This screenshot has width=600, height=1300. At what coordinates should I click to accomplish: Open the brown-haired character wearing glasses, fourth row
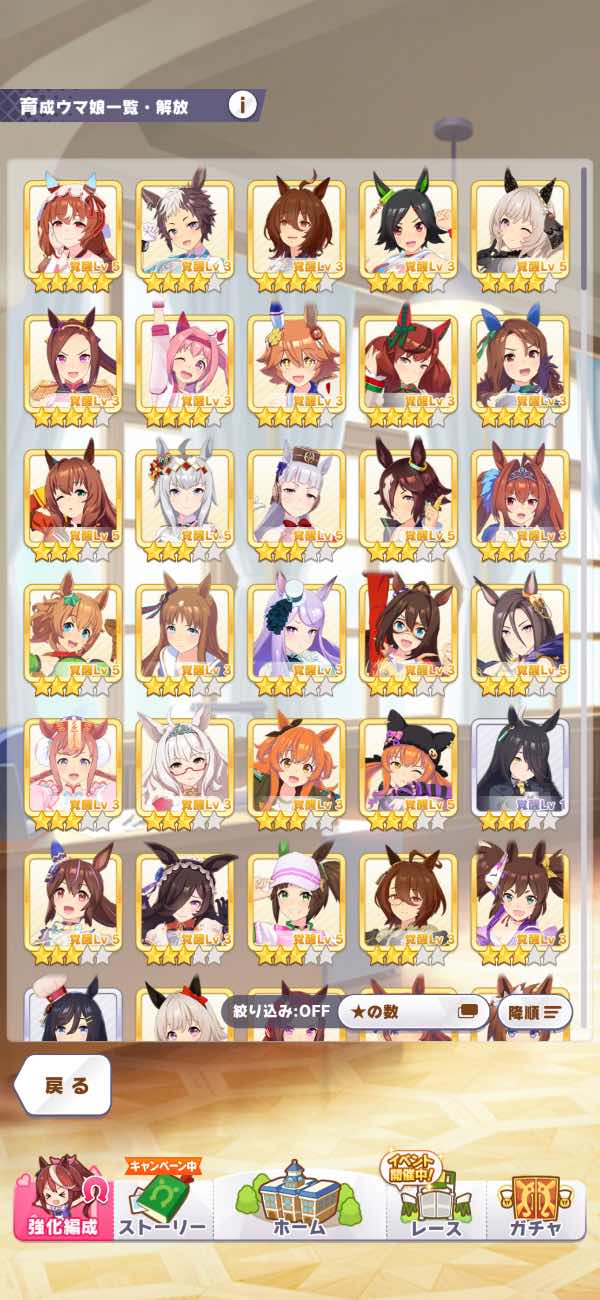[408, 633]
